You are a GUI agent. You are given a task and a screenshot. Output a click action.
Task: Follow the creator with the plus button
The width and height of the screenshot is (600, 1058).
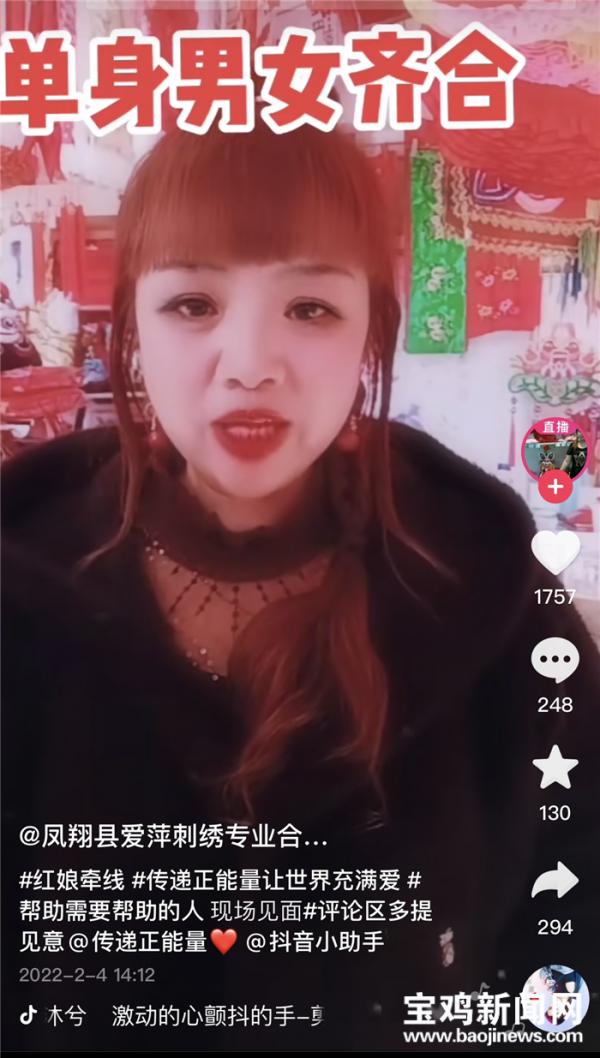[555, 487]
